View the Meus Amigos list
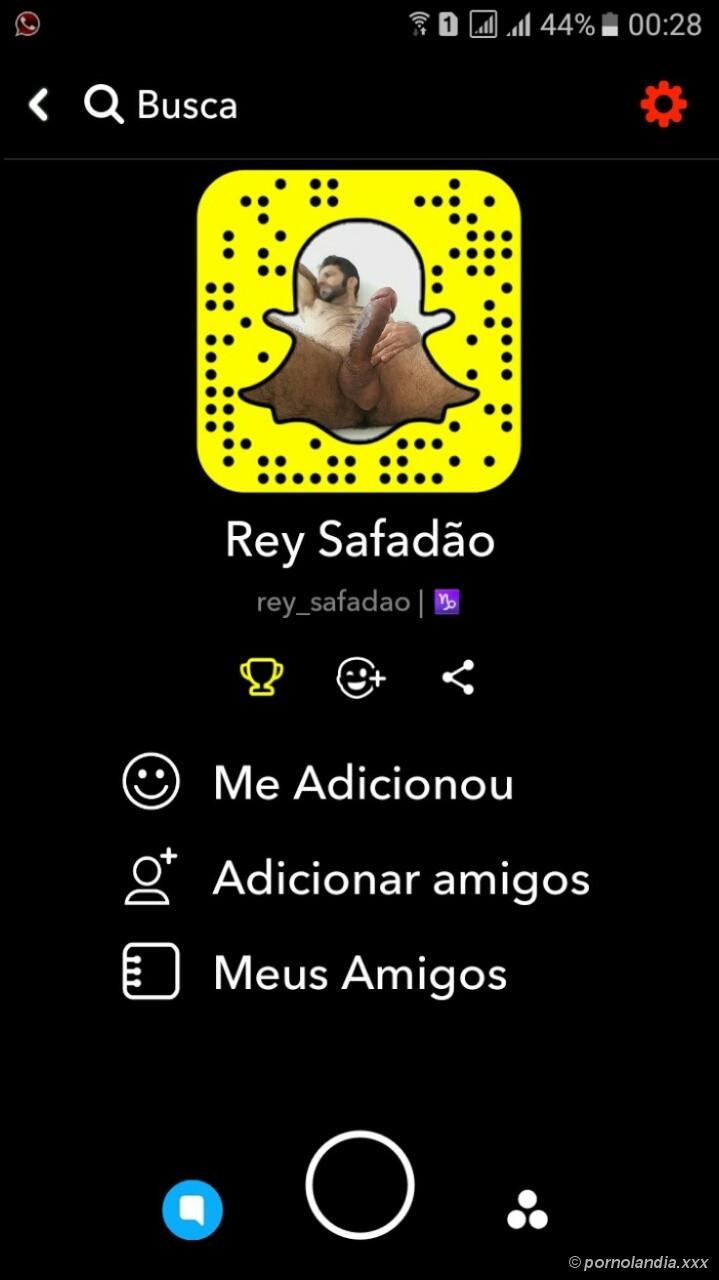The image size is (719, 1280). coord(360,973)
